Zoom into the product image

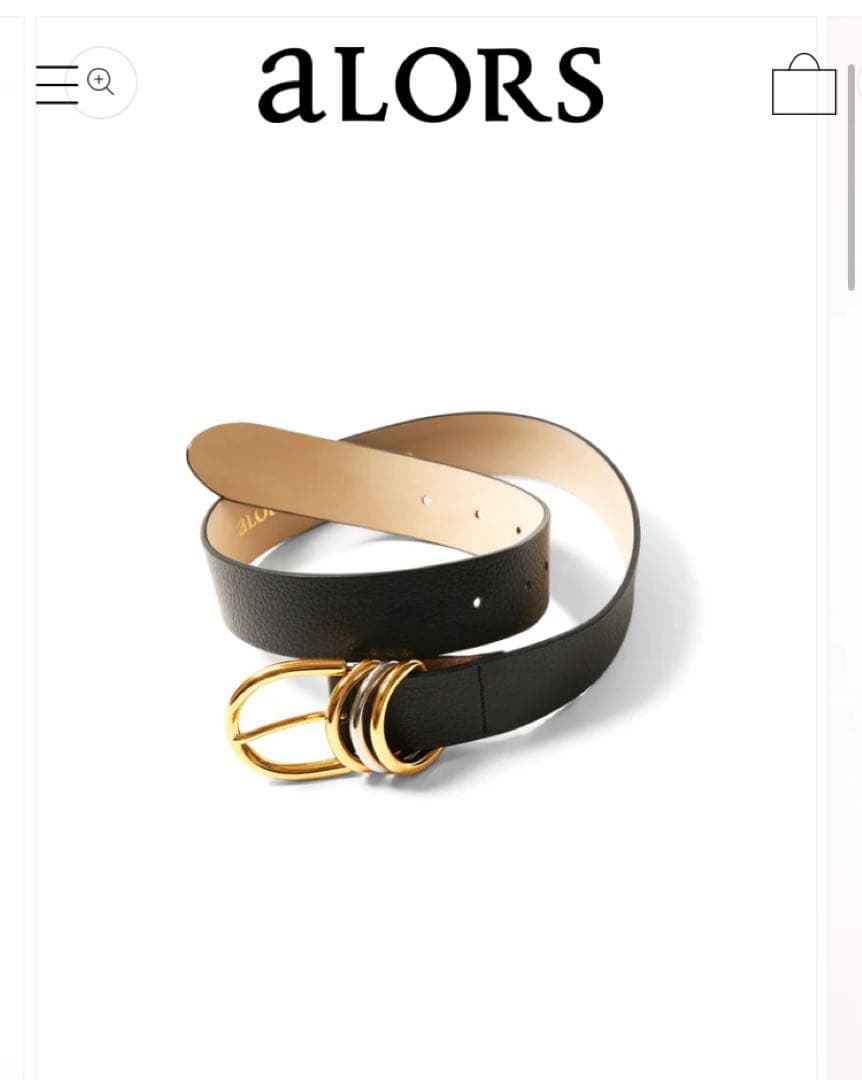point(102,82)
